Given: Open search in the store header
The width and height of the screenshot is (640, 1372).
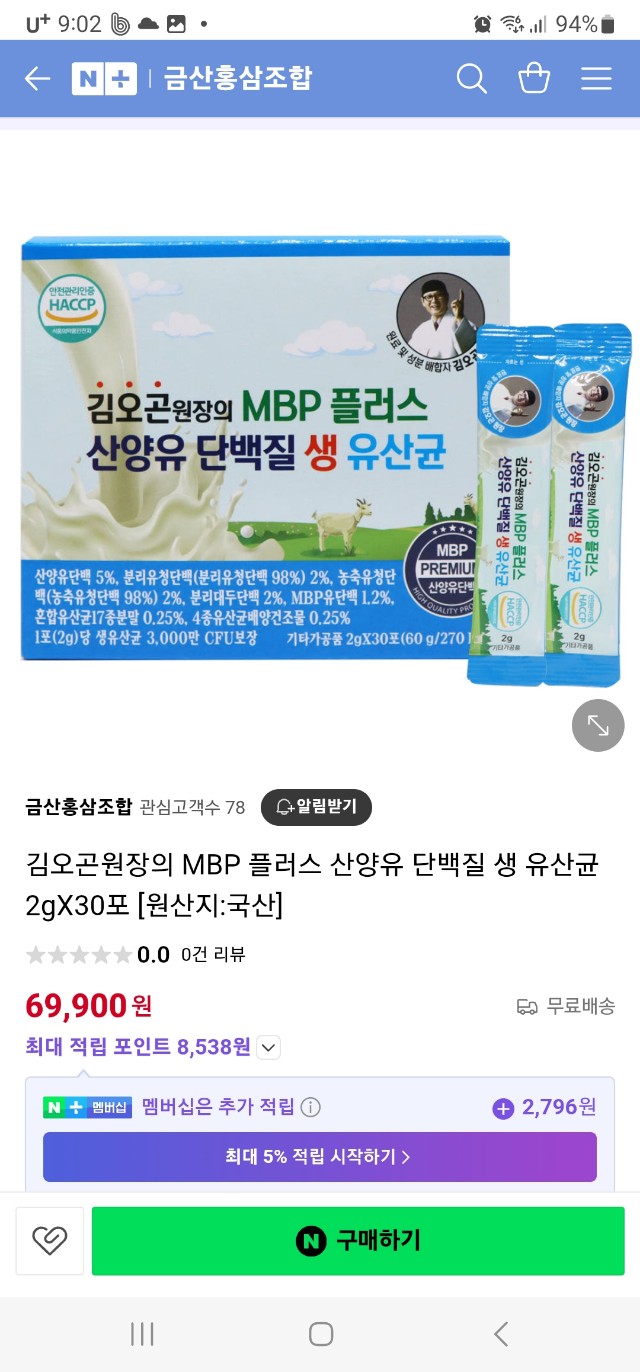Looking at the screenshot, I should click(472, 79).
